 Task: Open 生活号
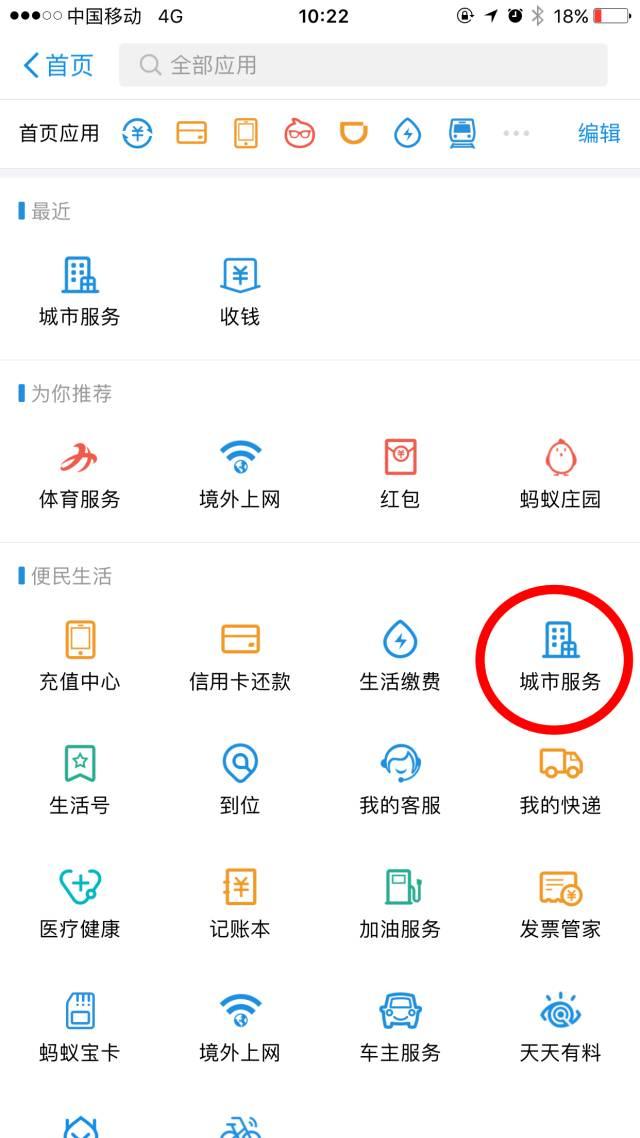coord(80,779)
